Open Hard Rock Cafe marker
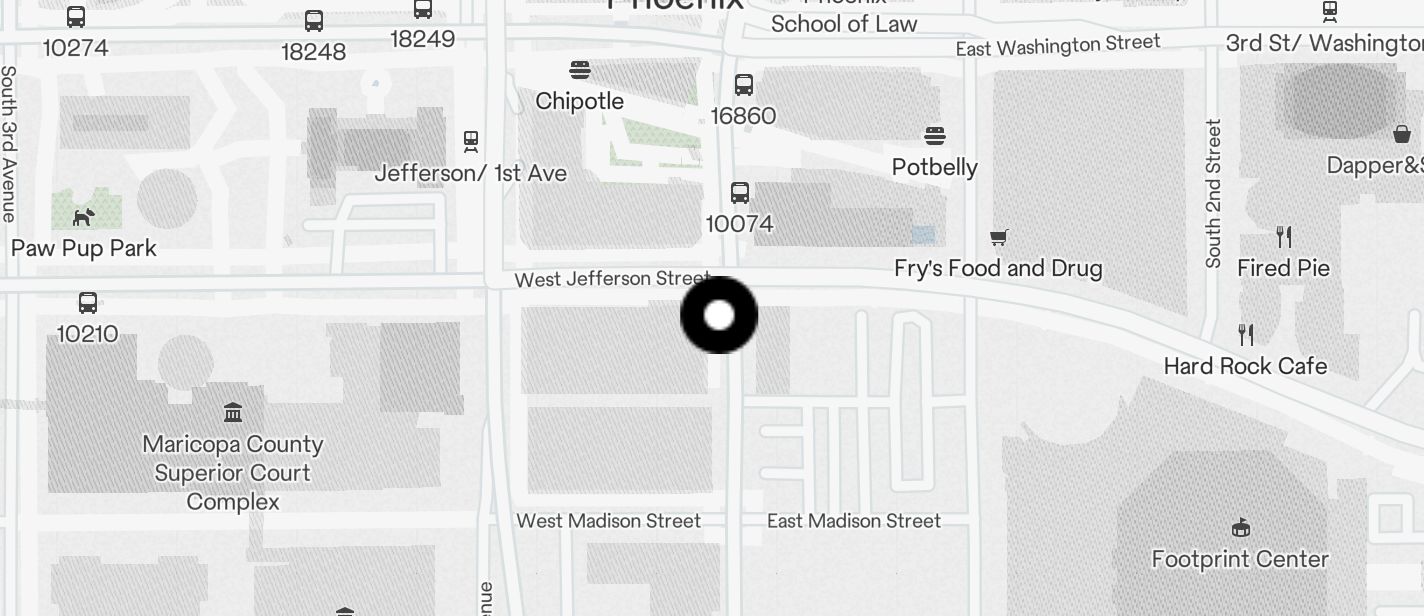 1246,334
